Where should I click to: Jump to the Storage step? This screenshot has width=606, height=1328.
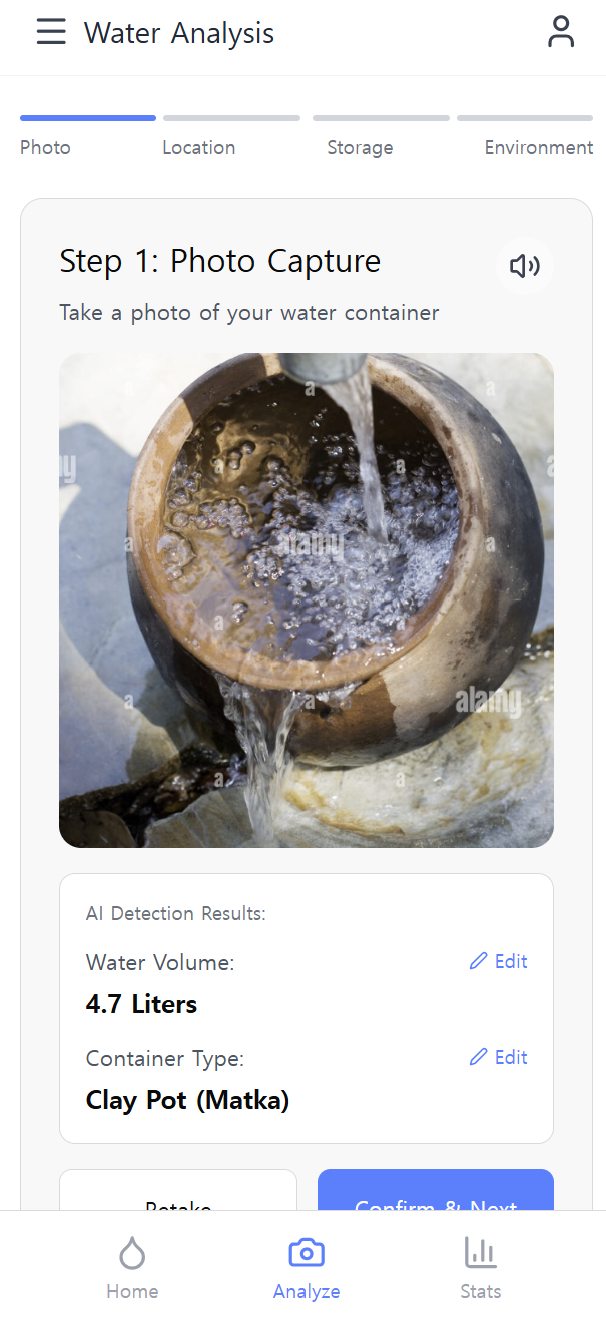tap(360, 147)
